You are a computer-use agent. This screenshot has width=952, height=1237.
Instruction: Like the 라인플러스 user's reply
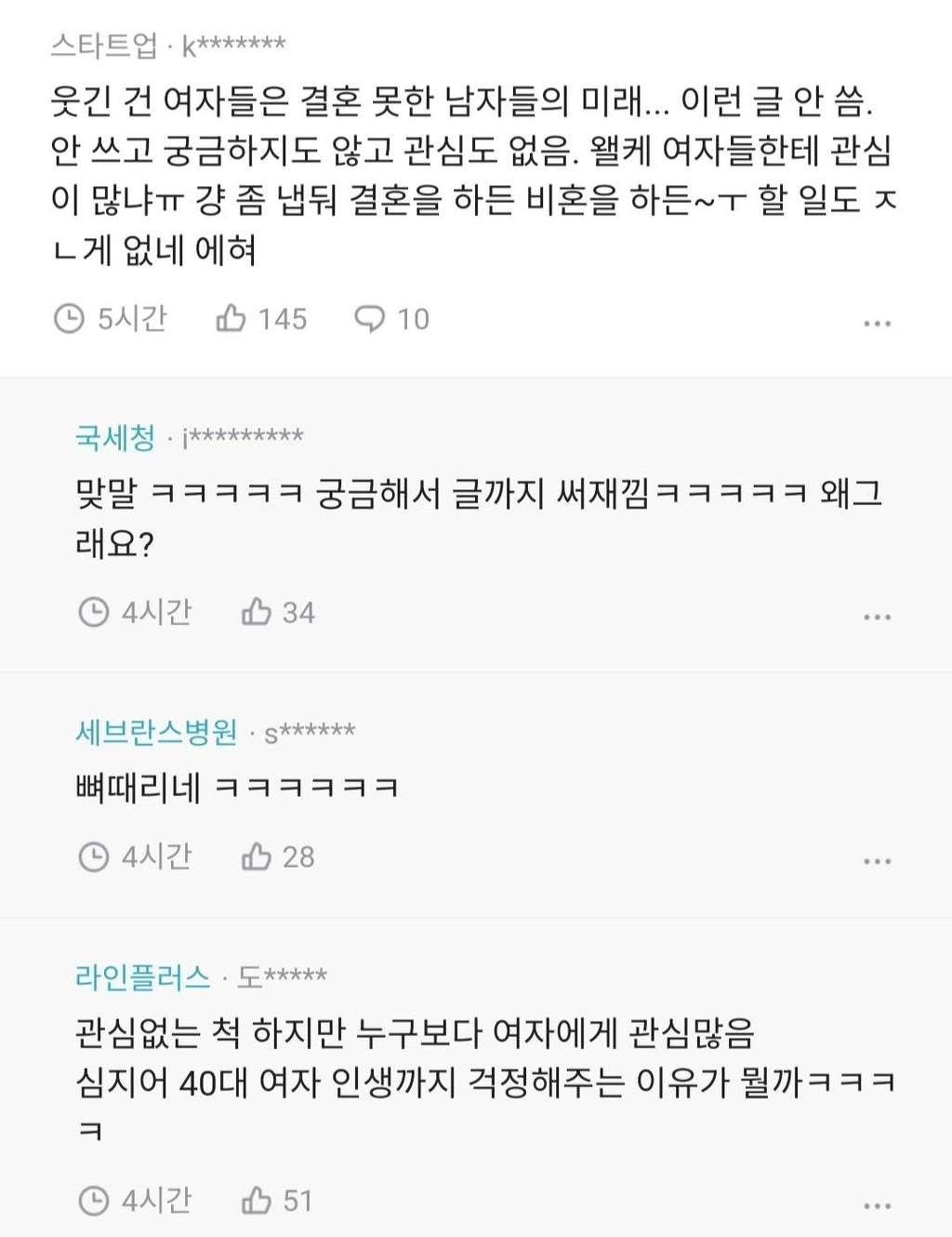257,1201
